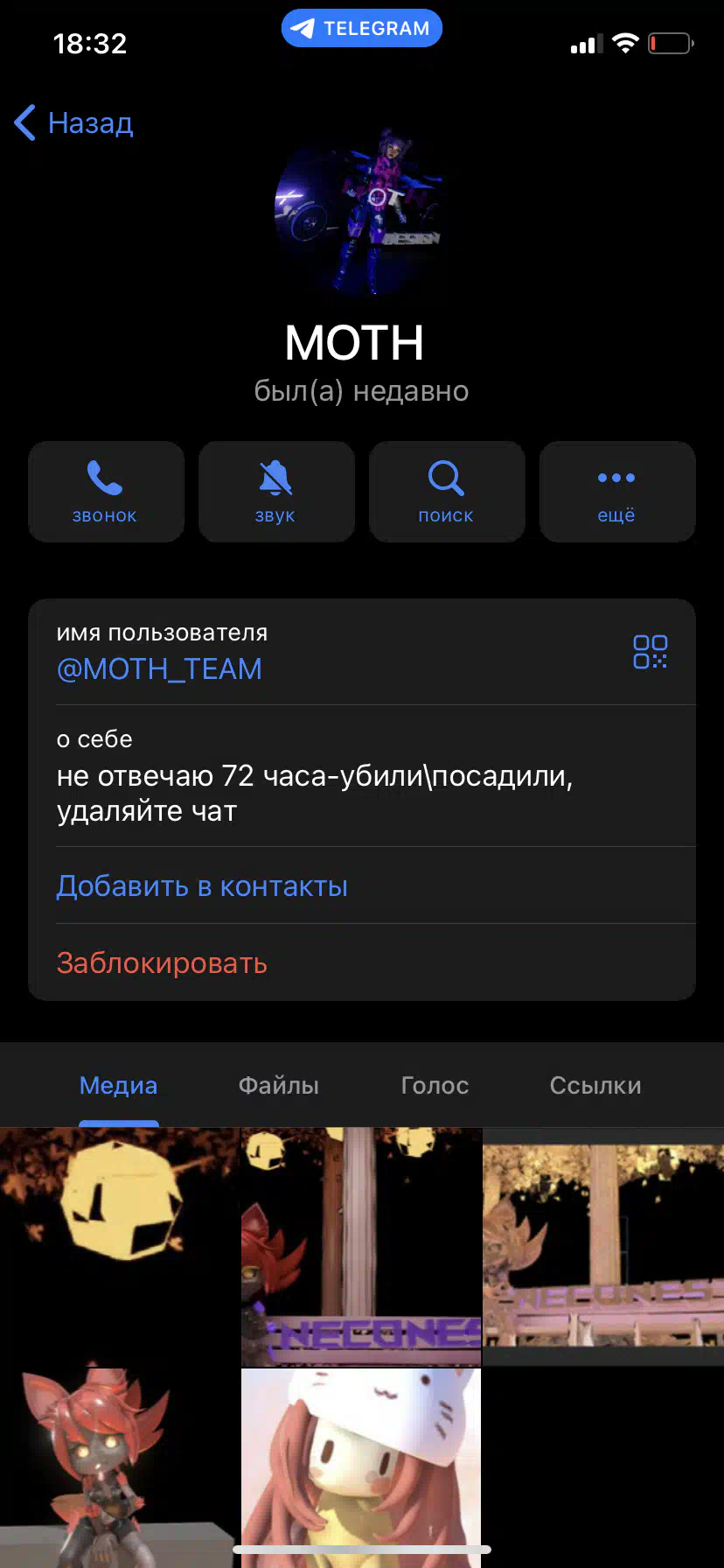
Task: Open MOTH's profile avatar
Action: [361, 210]
